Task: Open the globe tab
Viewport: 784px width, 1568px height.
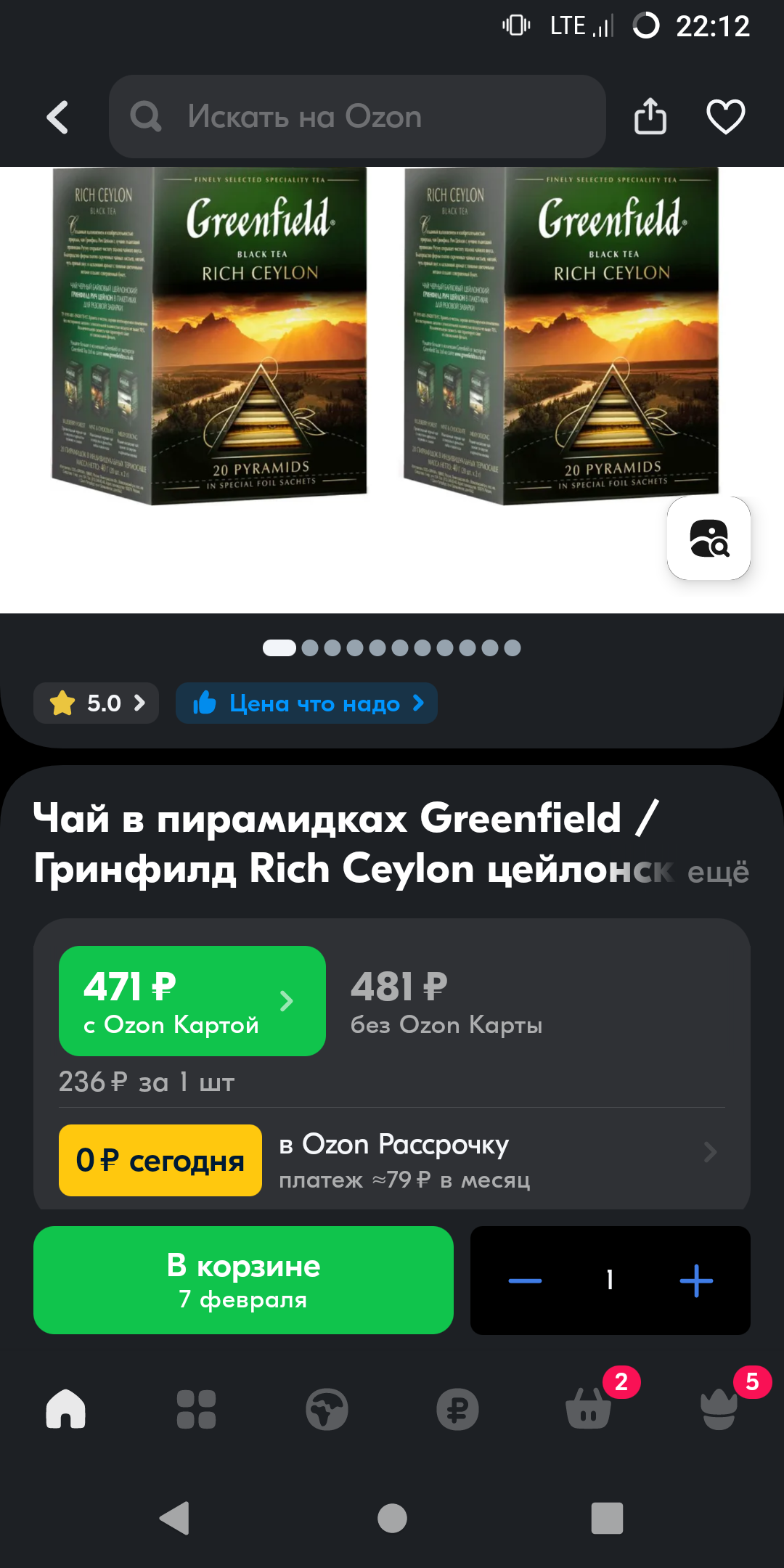Action: 327,1409
